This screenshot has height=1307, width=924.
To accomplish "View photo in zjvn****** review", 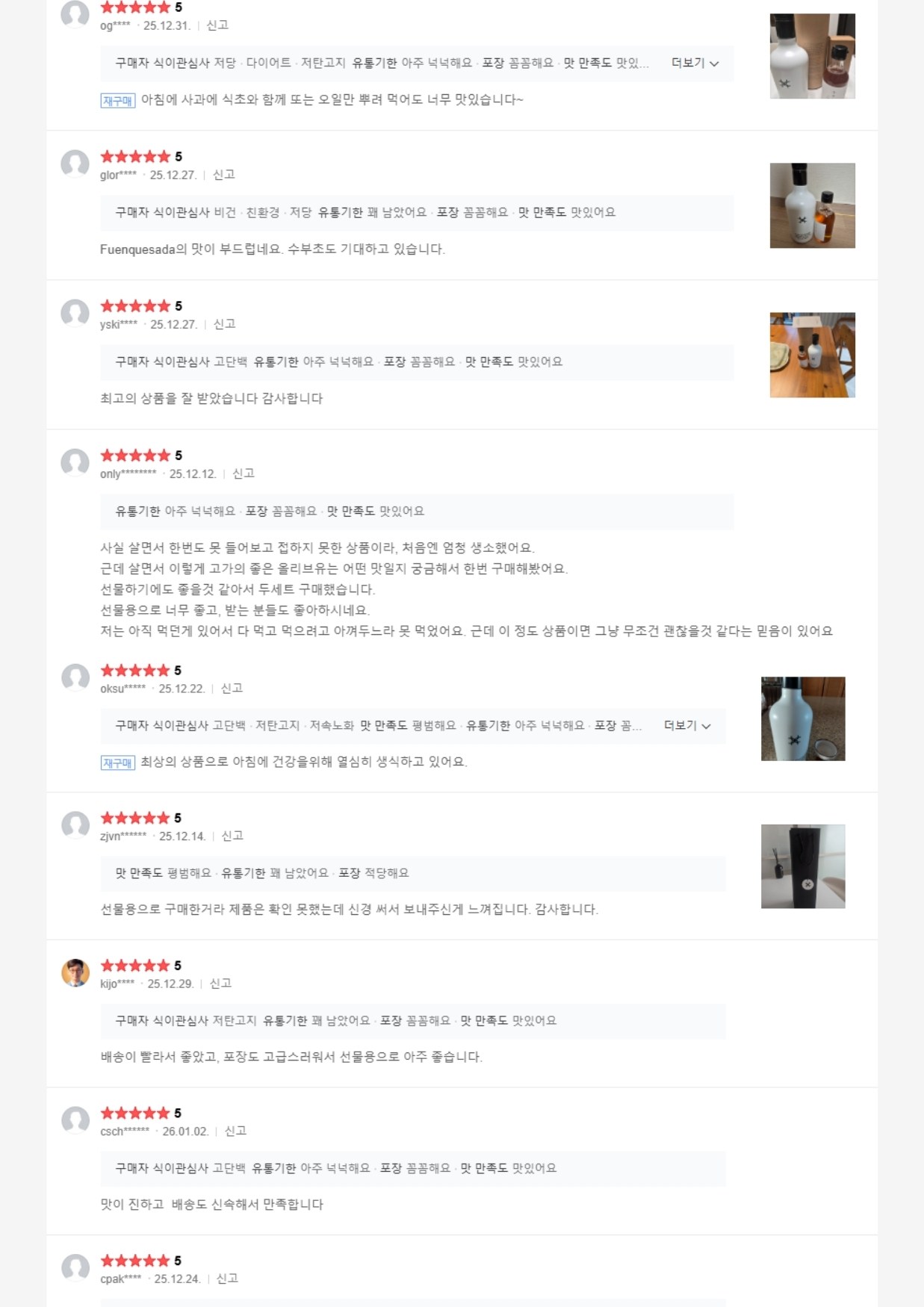I will coord(803,866).
